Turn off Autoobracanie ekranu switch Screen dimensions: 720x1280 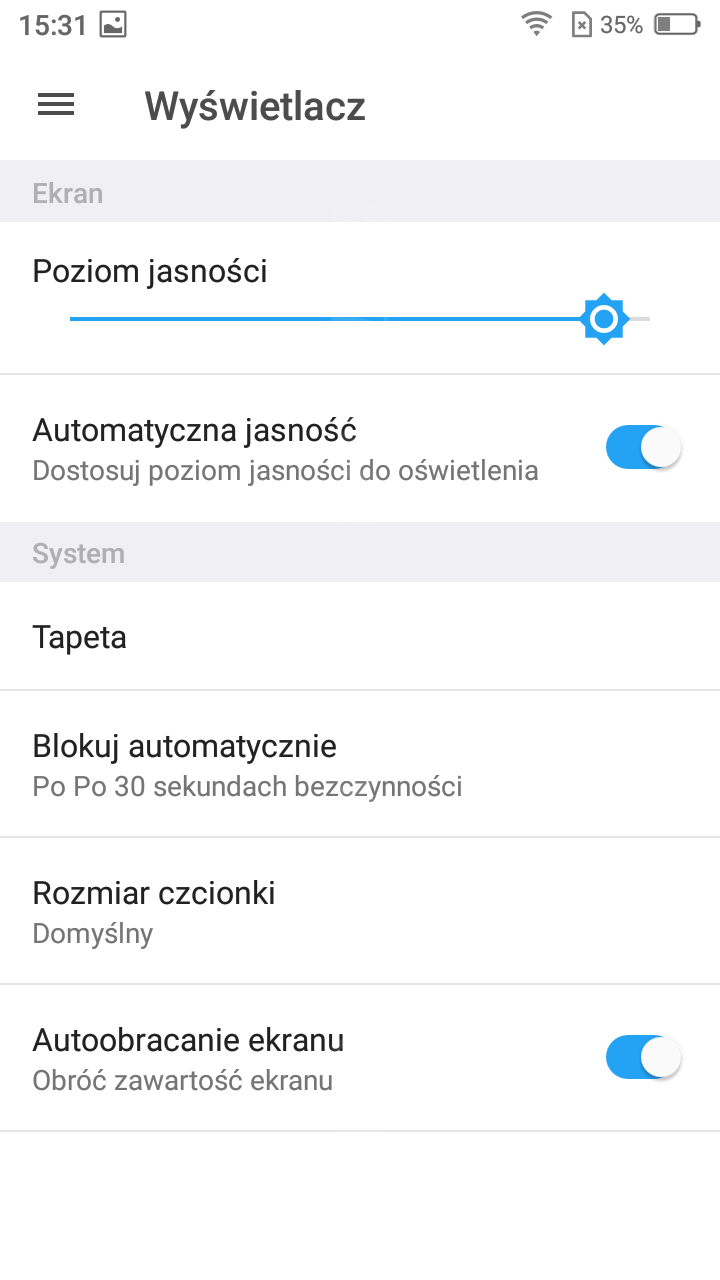643,1057
